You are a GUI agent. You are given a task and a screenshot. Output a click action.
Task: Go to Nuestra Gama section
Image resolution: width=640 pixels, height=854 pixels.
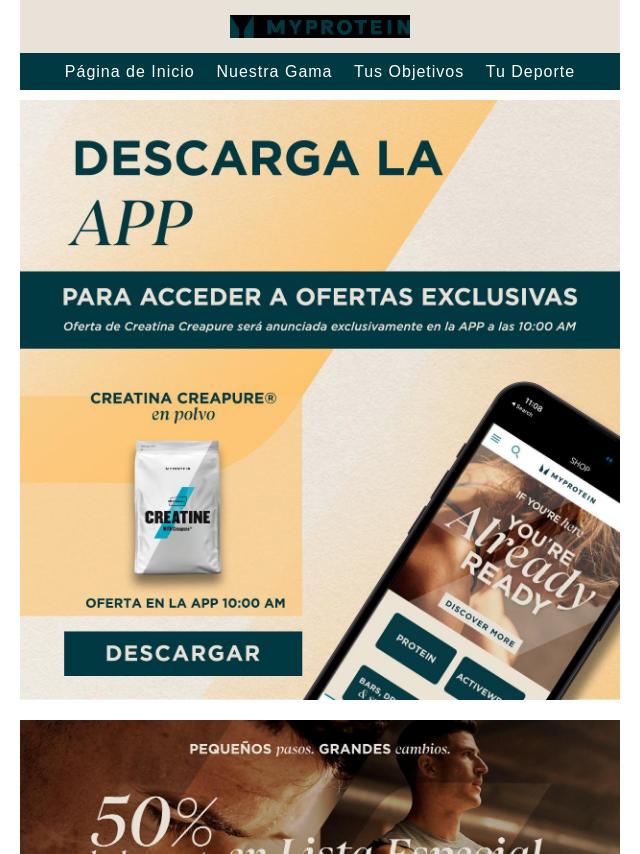pos(274,72)
